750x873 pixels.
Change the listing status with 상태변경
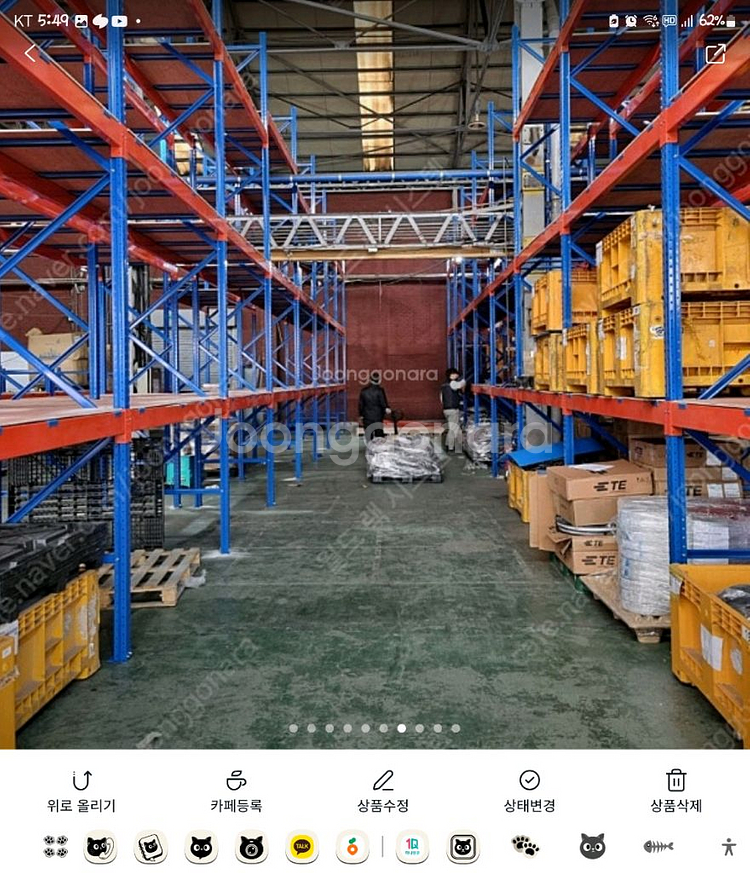click(529, 790)
